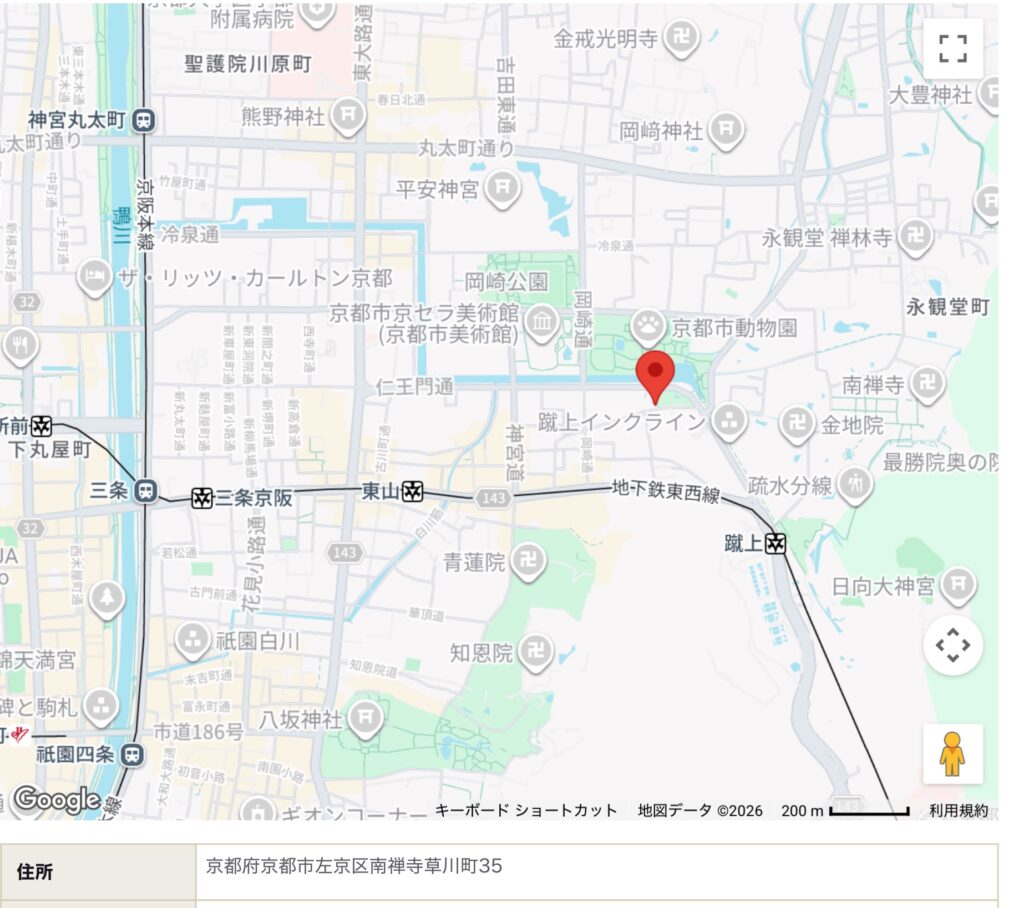Select the 東山 subway station icon
1024x908 pixels.
click(x=412, y=491)
